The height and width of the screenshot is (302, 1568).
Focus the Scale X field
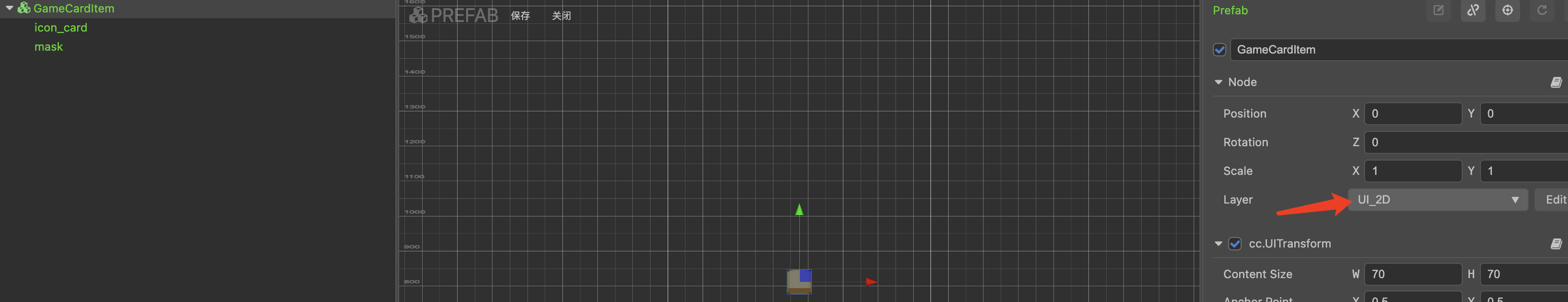(1412, 171)
